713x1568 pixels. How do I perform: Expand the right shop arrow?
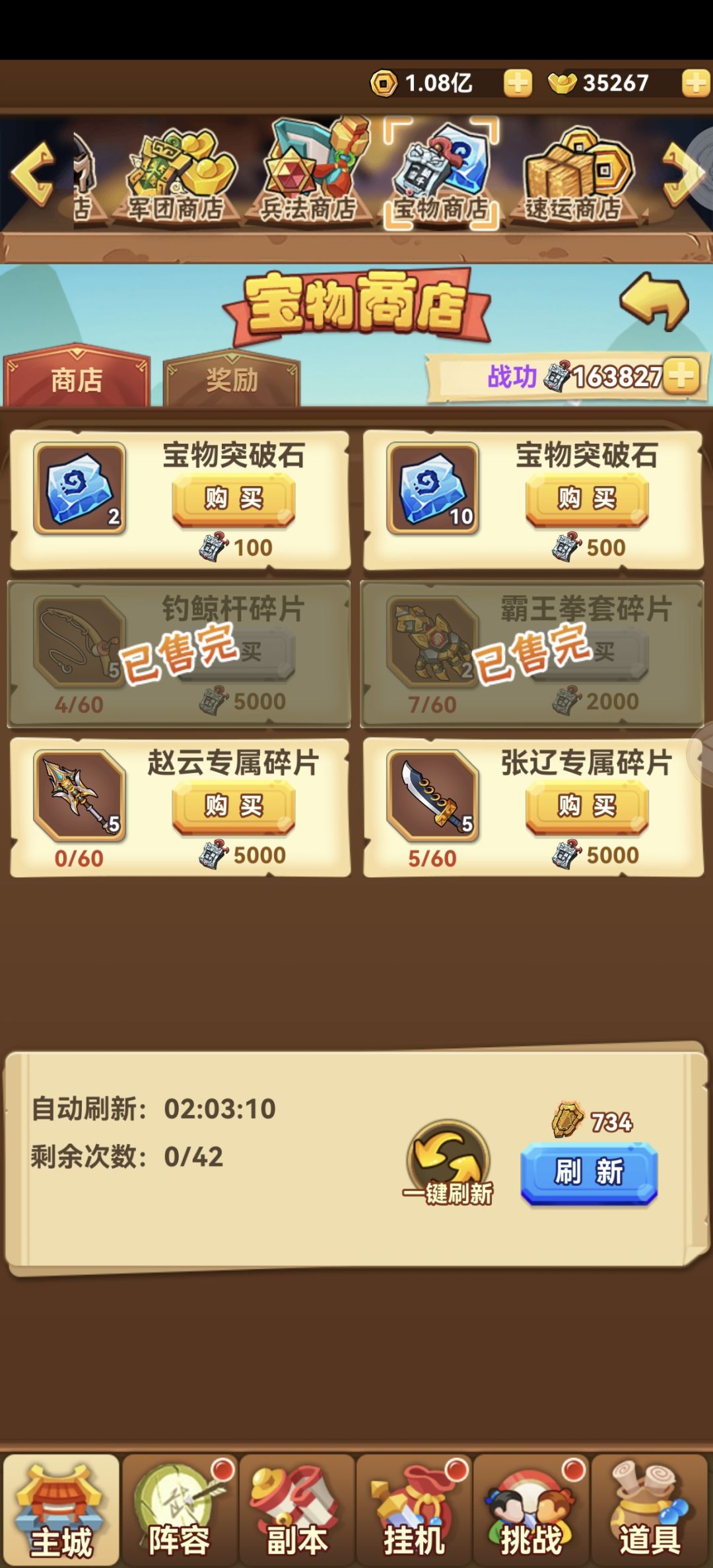pos(683,172)
